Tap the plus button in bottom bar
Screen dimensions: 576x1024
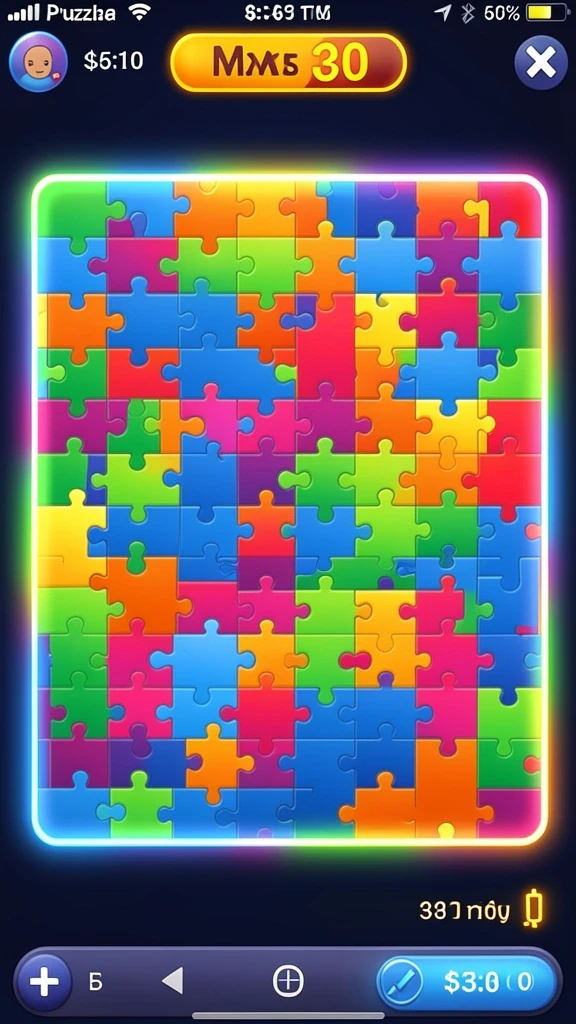click(44, 982)
